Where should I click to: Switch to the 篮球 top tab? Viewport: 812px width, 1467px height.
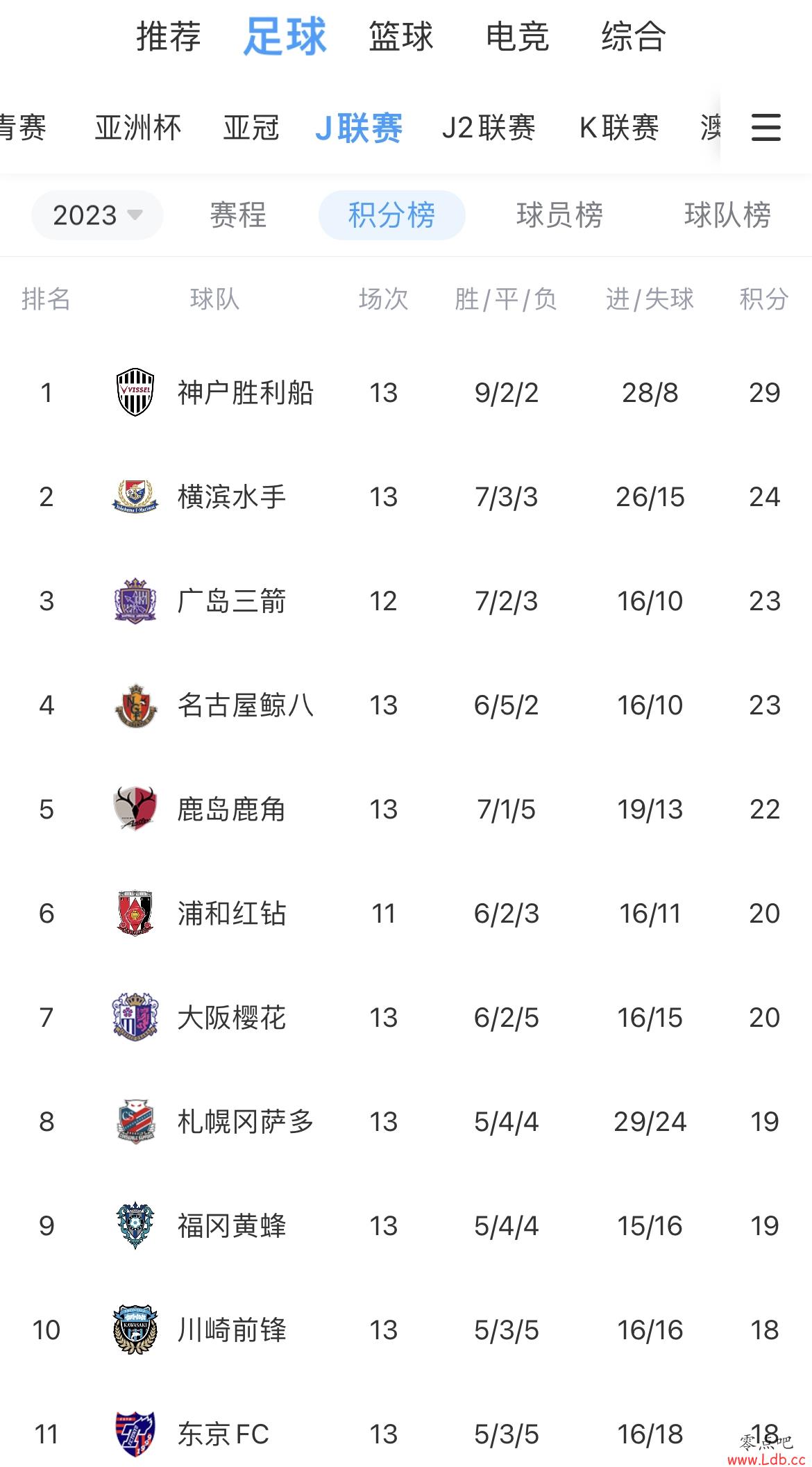pos(401,37)
